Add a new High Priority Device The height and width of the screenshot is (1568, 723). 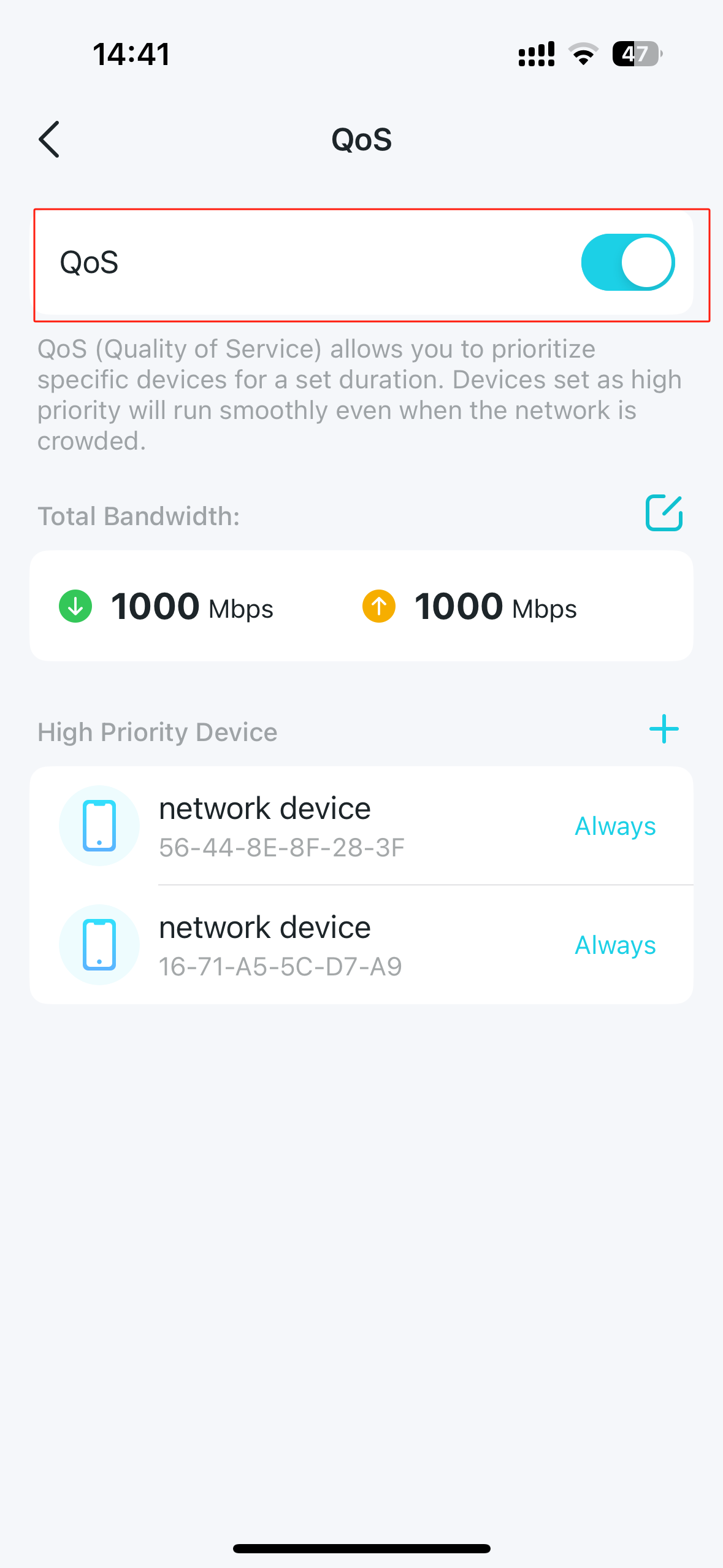664,729
